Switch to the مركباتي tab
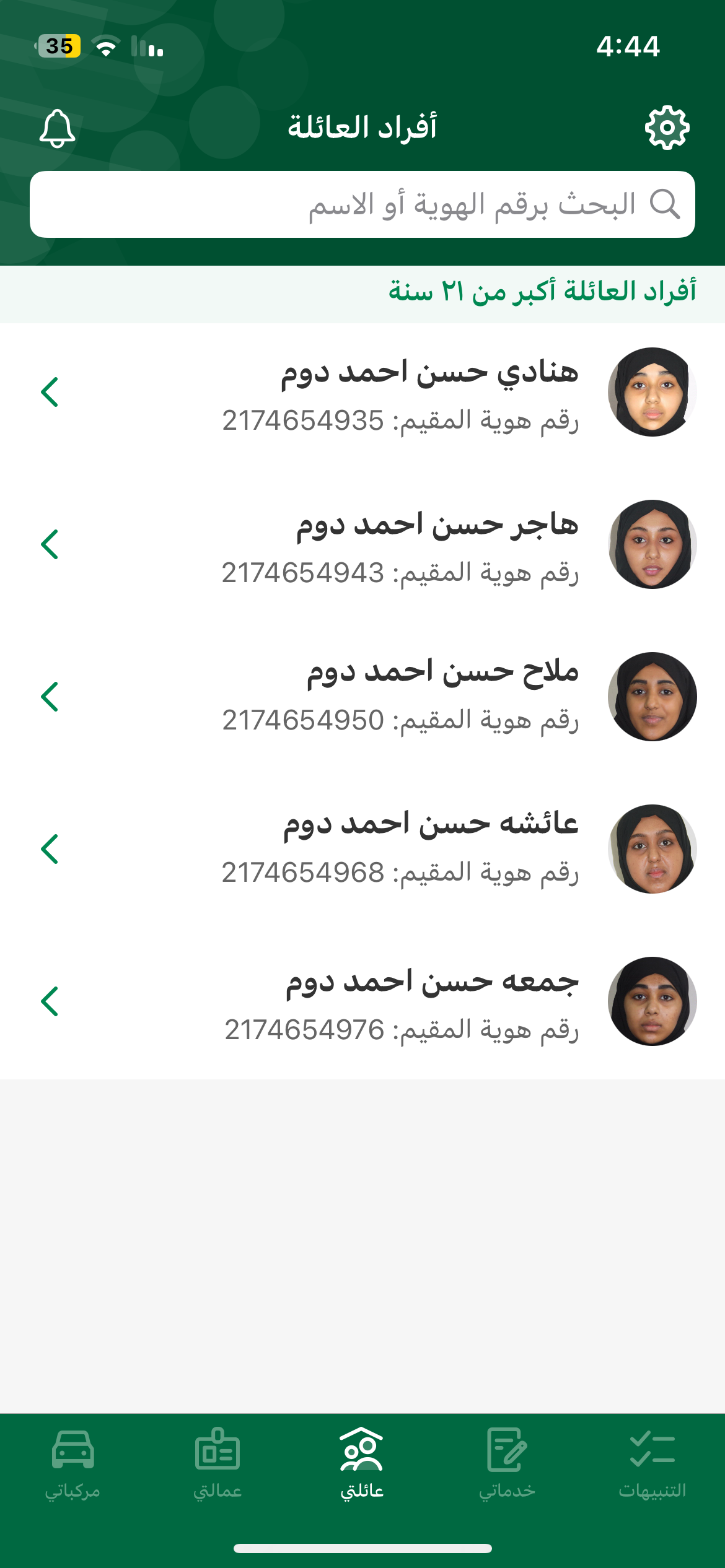 pos(72,1464)
